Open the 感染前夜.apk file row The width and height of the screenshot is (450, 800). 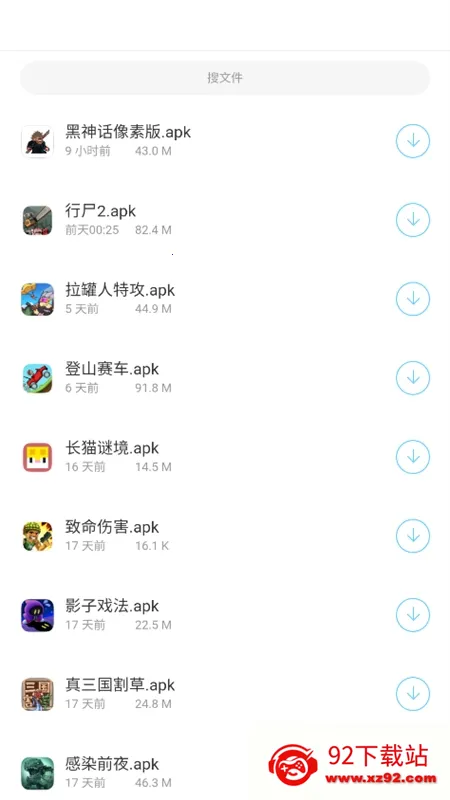coord(225,772)
